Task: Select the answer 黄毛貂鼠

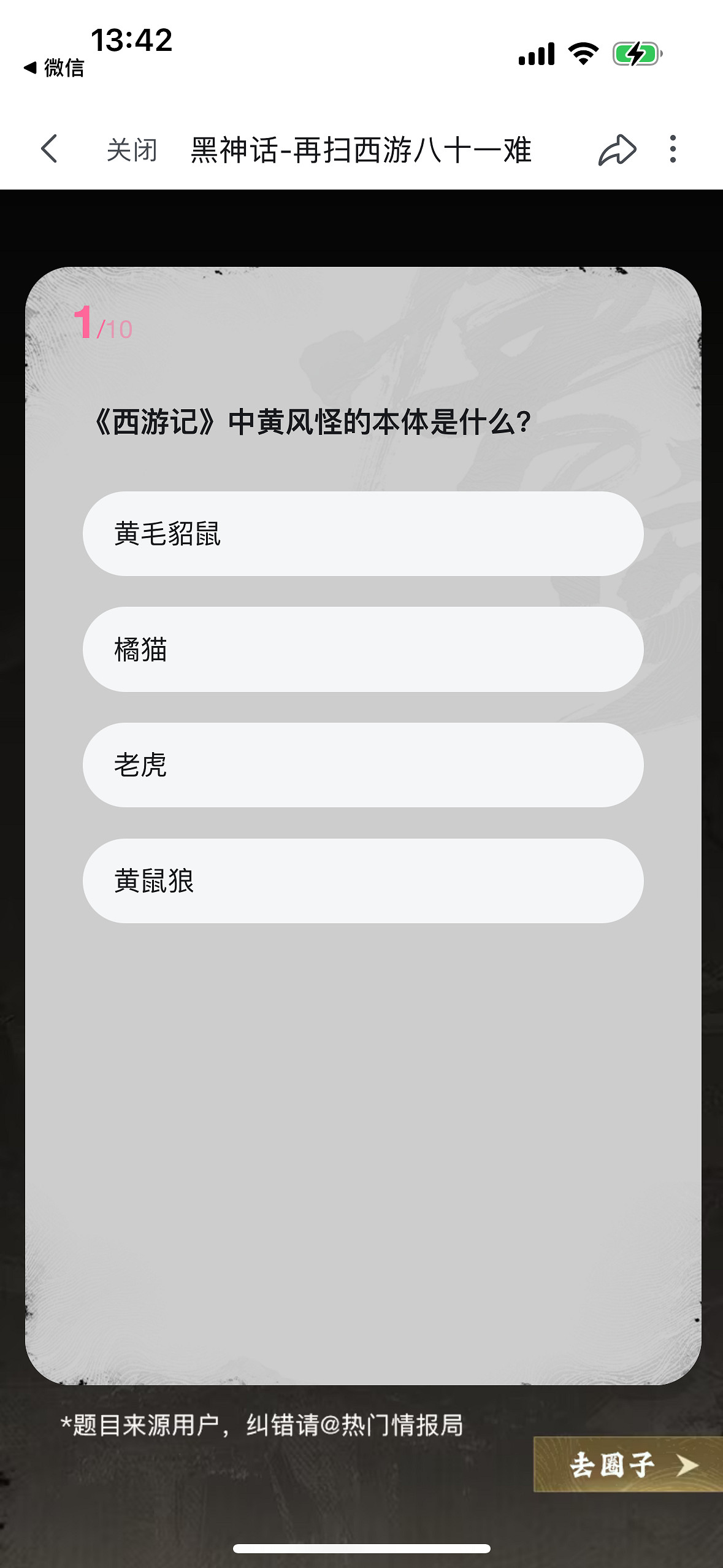Action: point(362,534)
